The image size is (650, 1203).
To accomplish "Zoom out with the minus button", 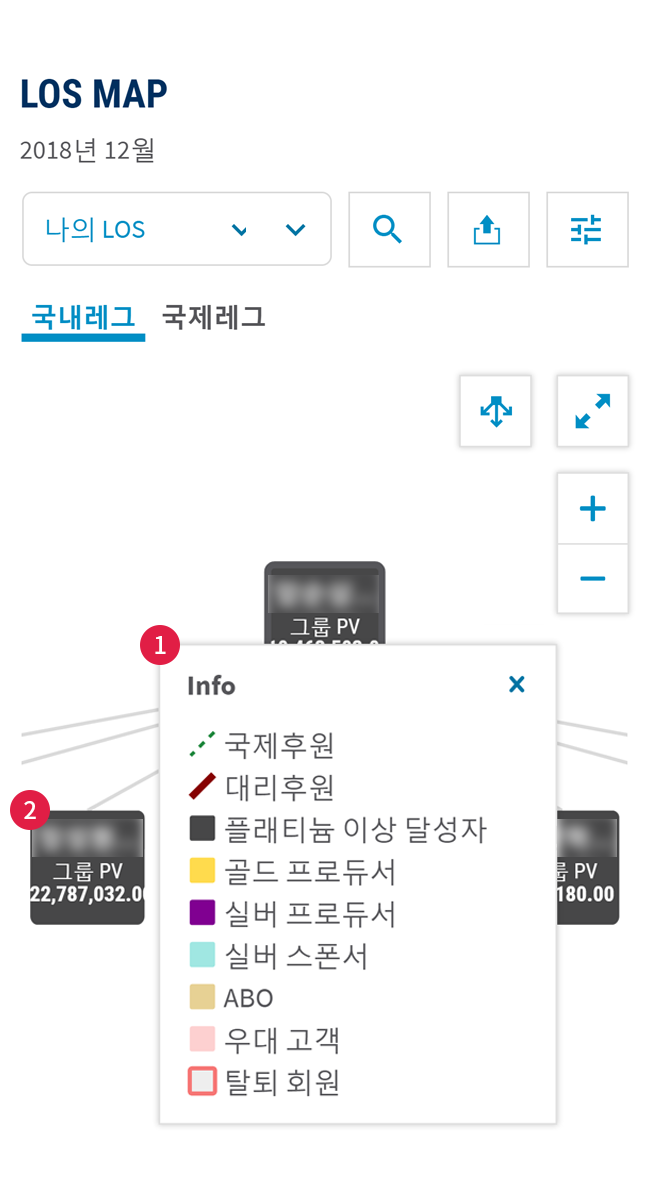I will point(593,579).
